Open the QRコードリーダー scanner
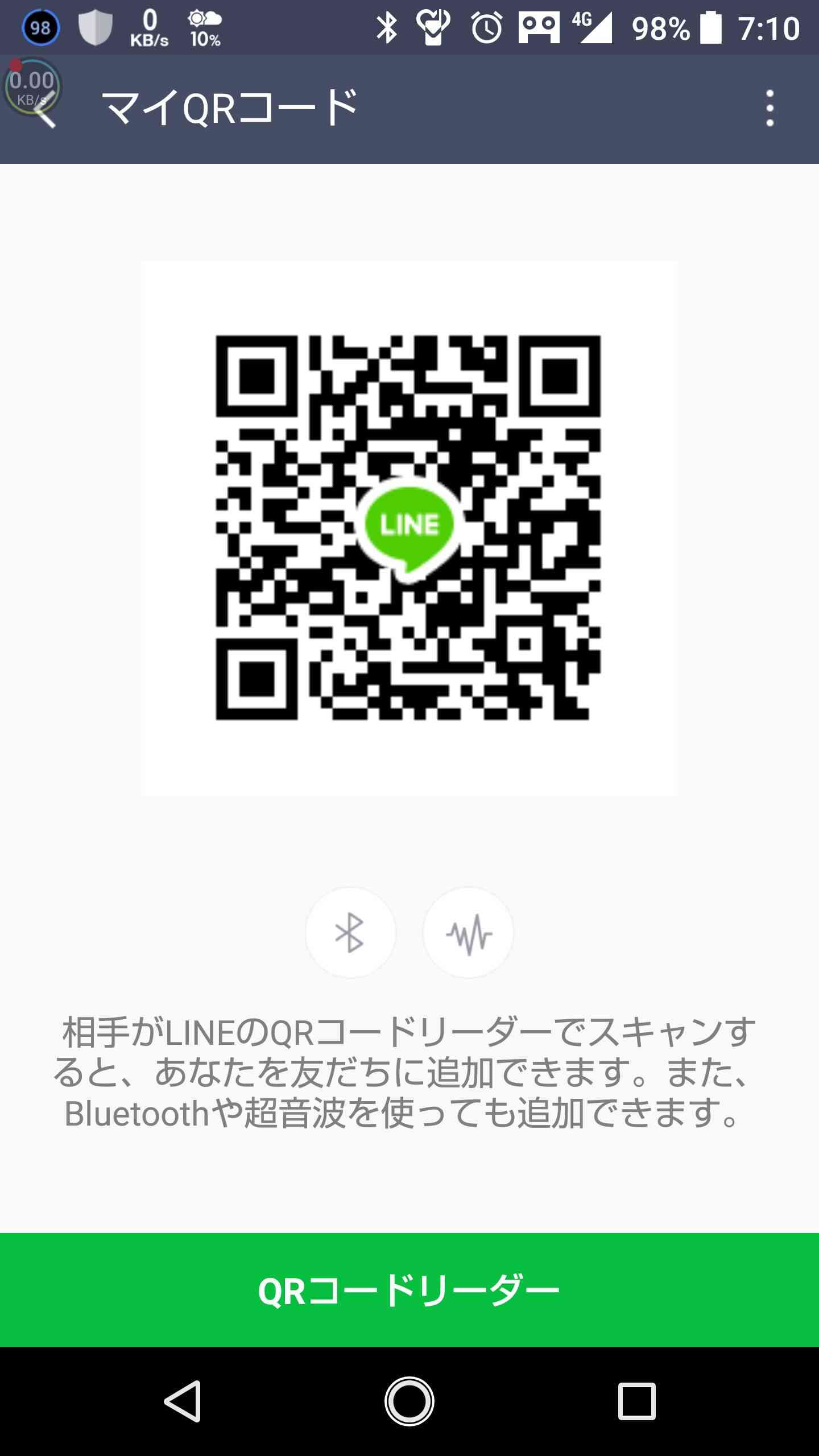 point(409,1290)
